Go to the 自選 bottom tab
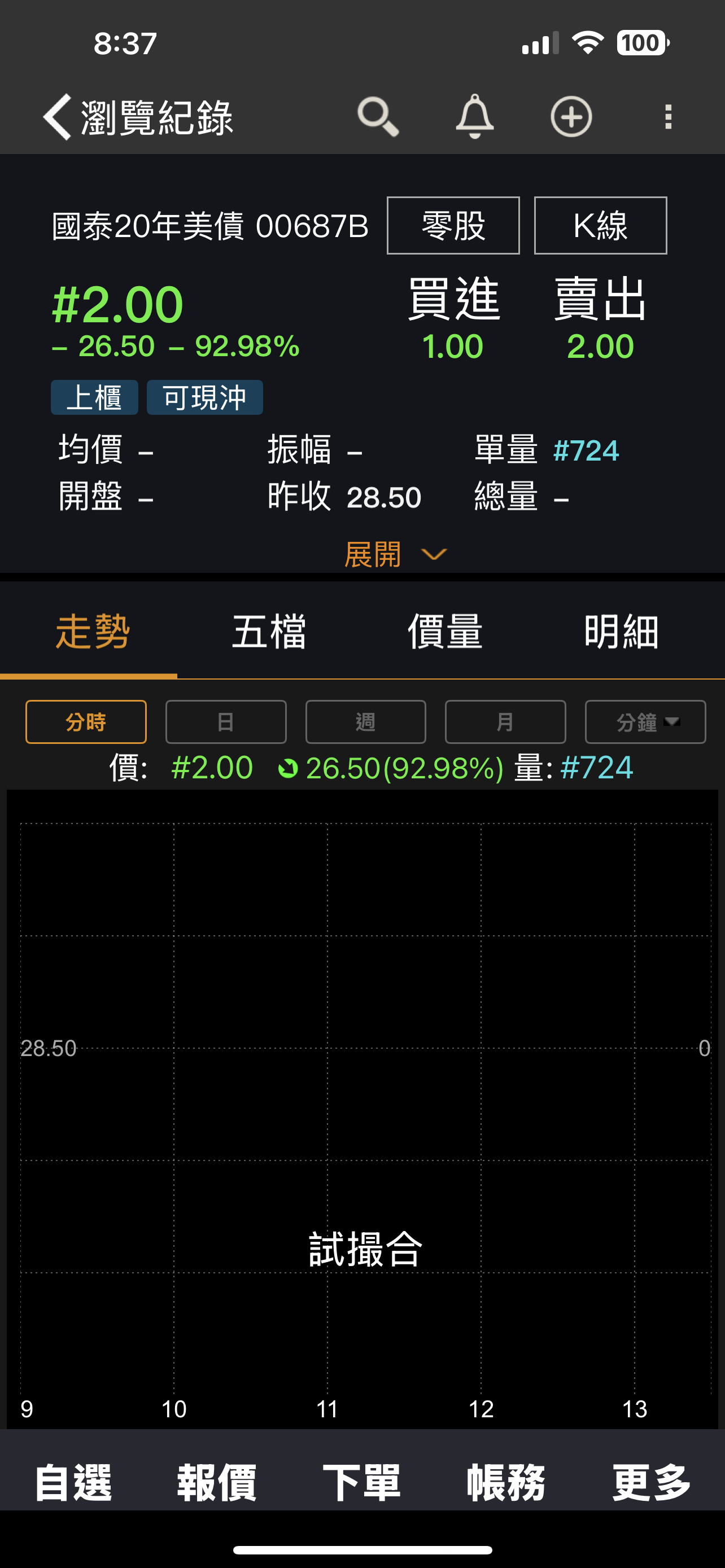The width and height of the screenshot is (725, 1568). (73, 1482)
